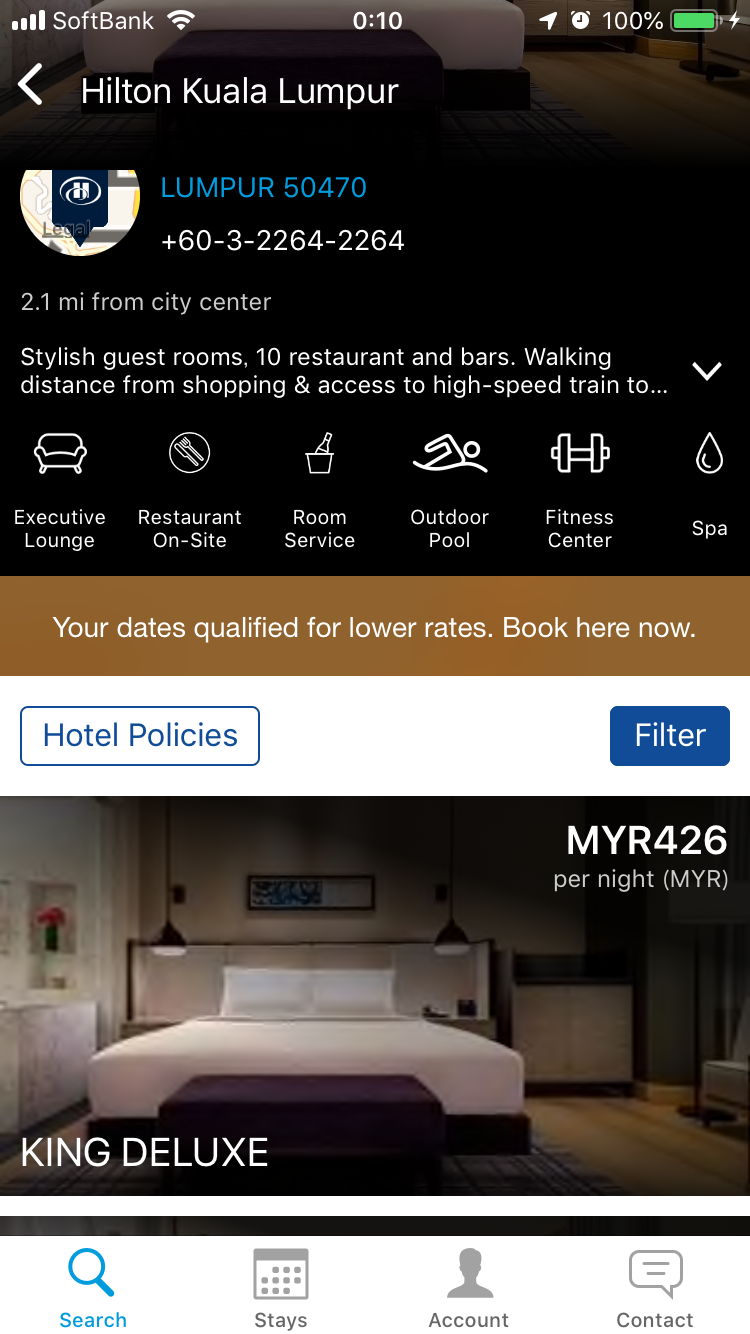Open the Filter options
This screenshot has width=750, height=1334.
(669, 736)
